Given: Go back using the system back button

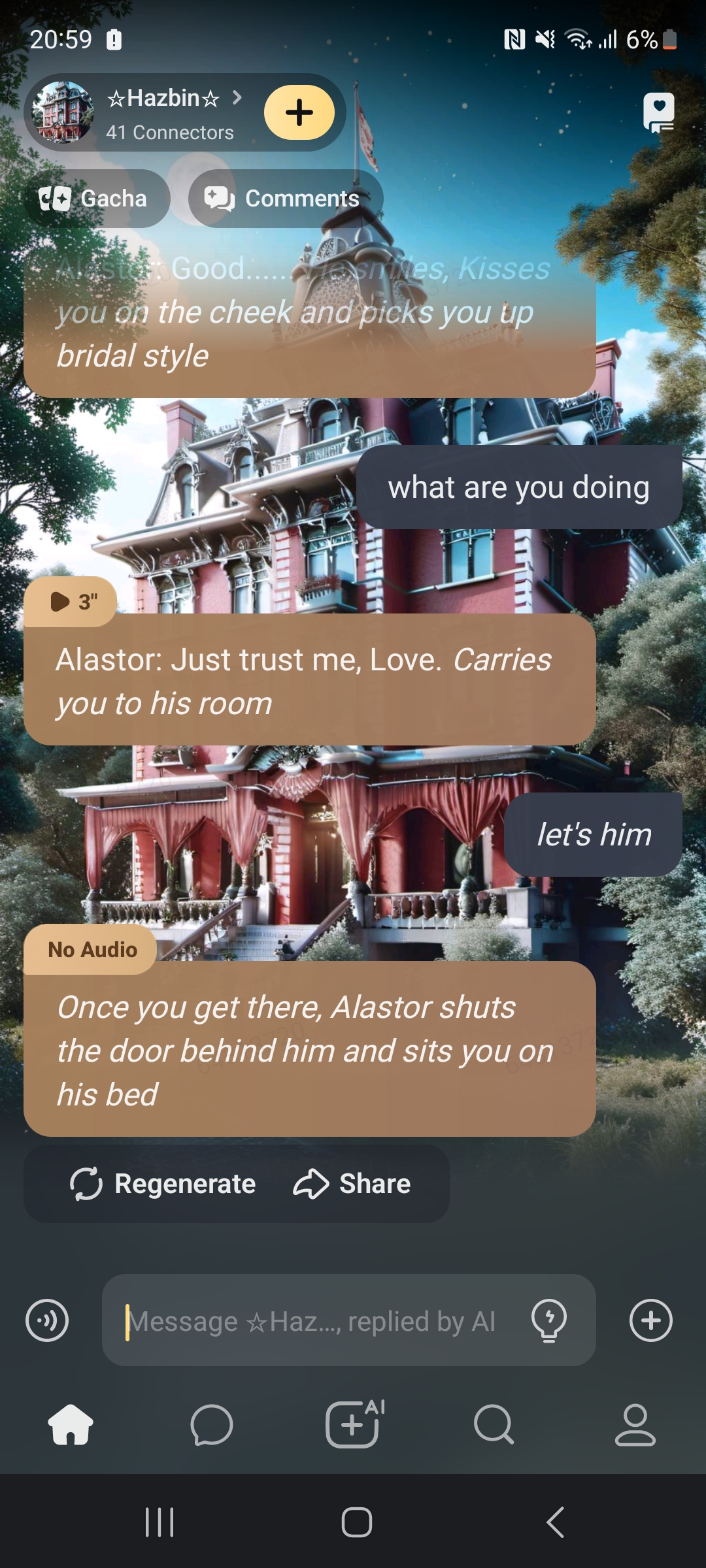Looking at the screenshot, I should [x=555, y=1523].
